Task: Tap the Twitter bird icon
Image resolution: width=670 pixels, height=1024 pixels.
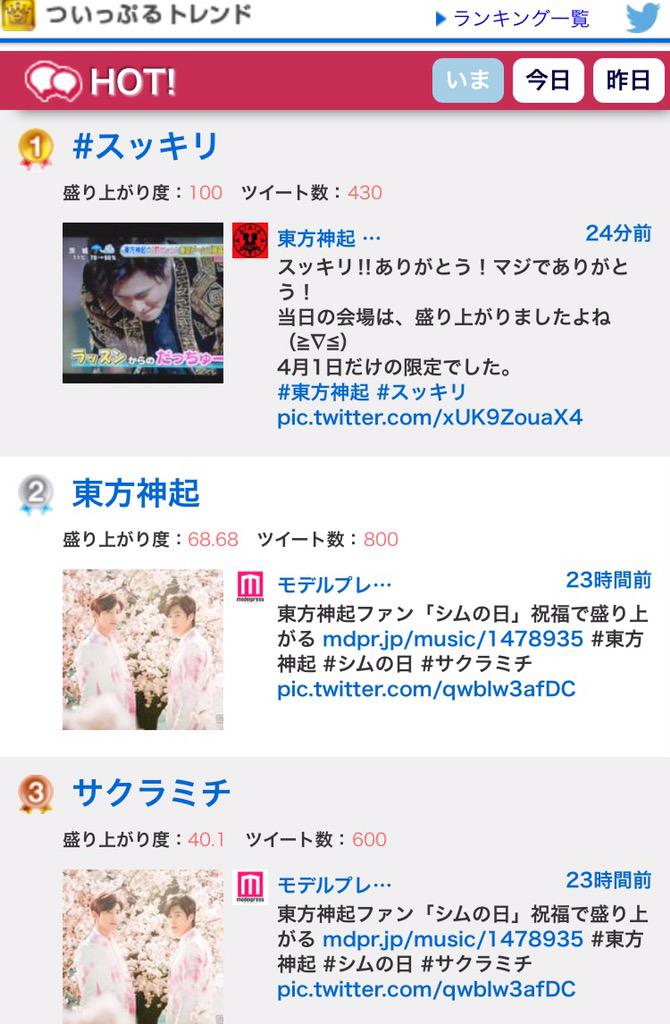Action: pyautogui.click(x=643, y=18)
